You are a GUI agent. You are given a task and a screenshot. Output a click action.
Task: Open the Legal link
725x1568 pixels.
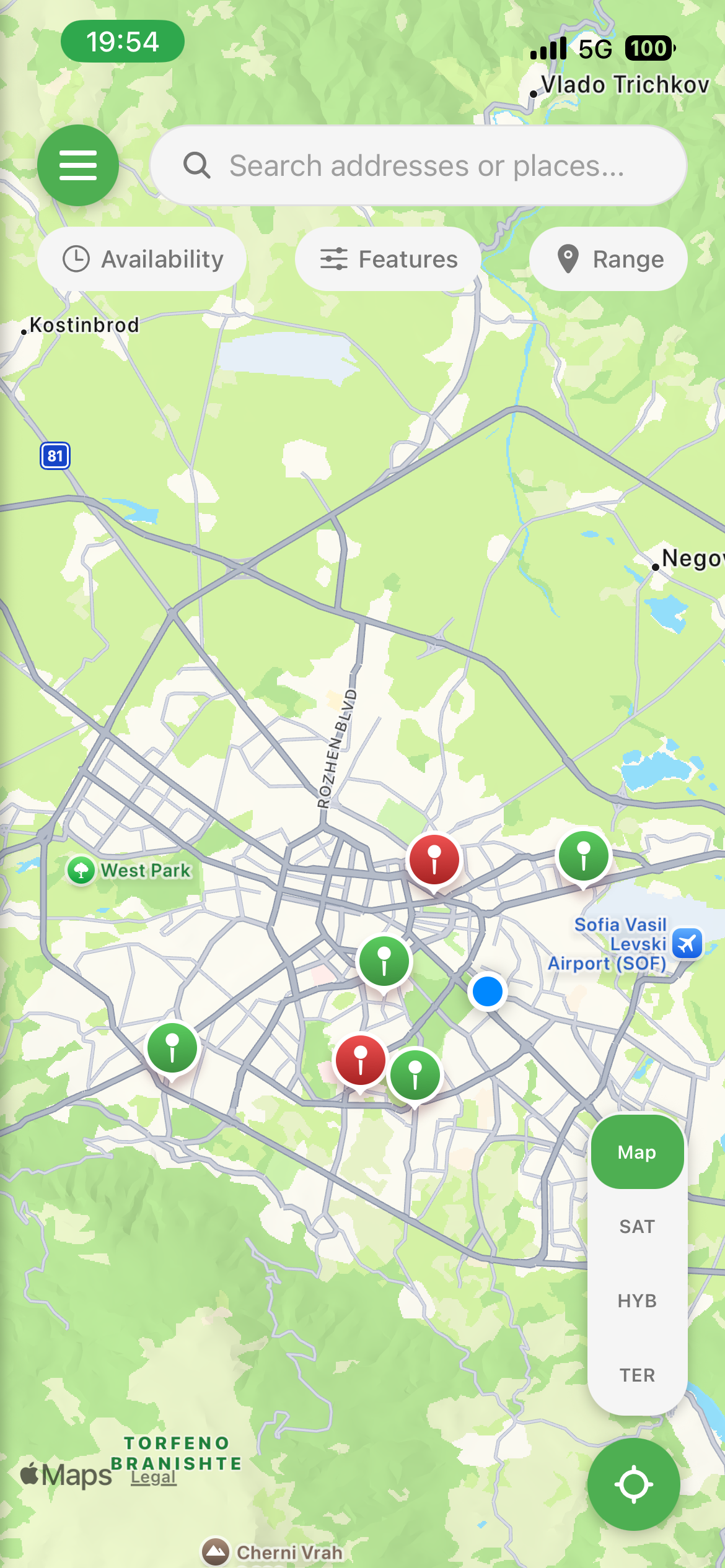click(153, 1478)
